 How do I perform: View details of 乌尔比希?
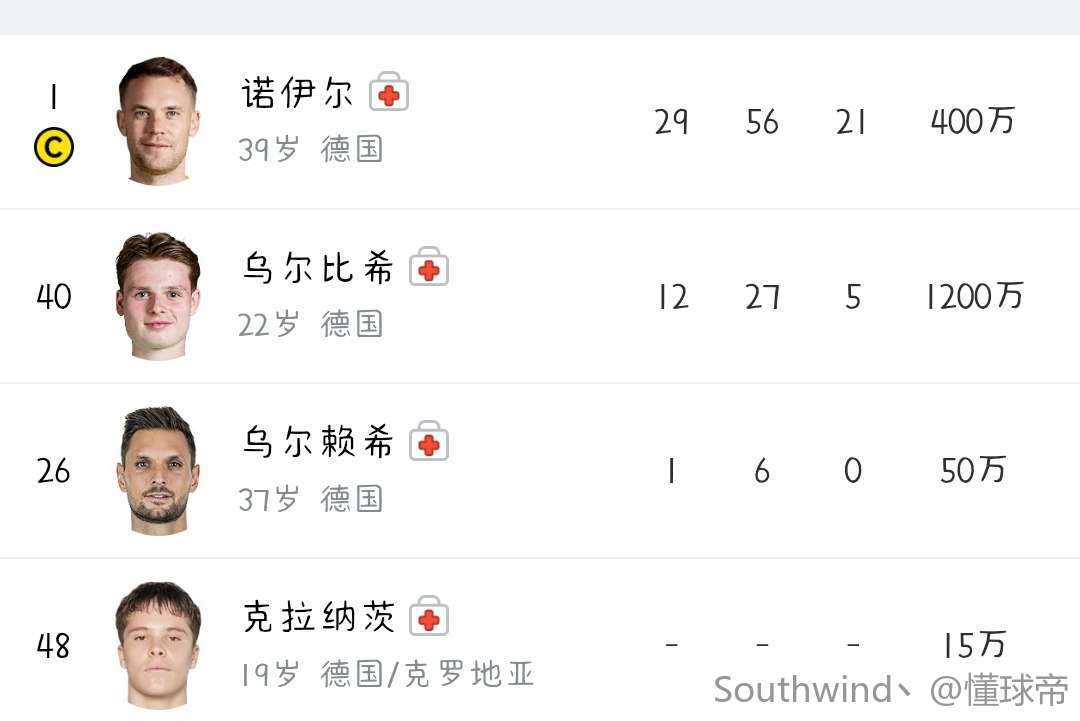(x=317, y=269)
